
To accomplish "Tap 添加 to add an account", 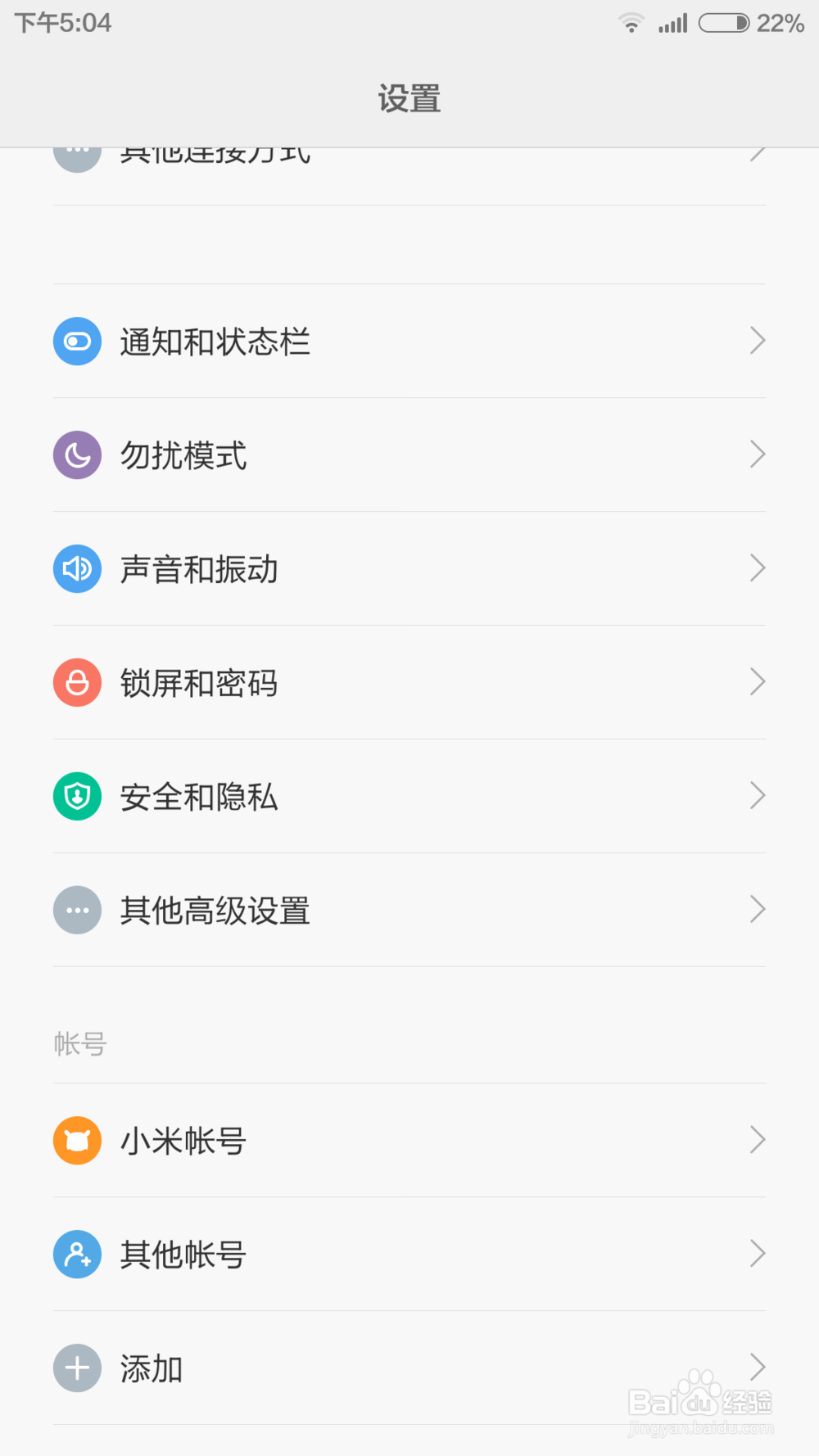I will 409,1368.
